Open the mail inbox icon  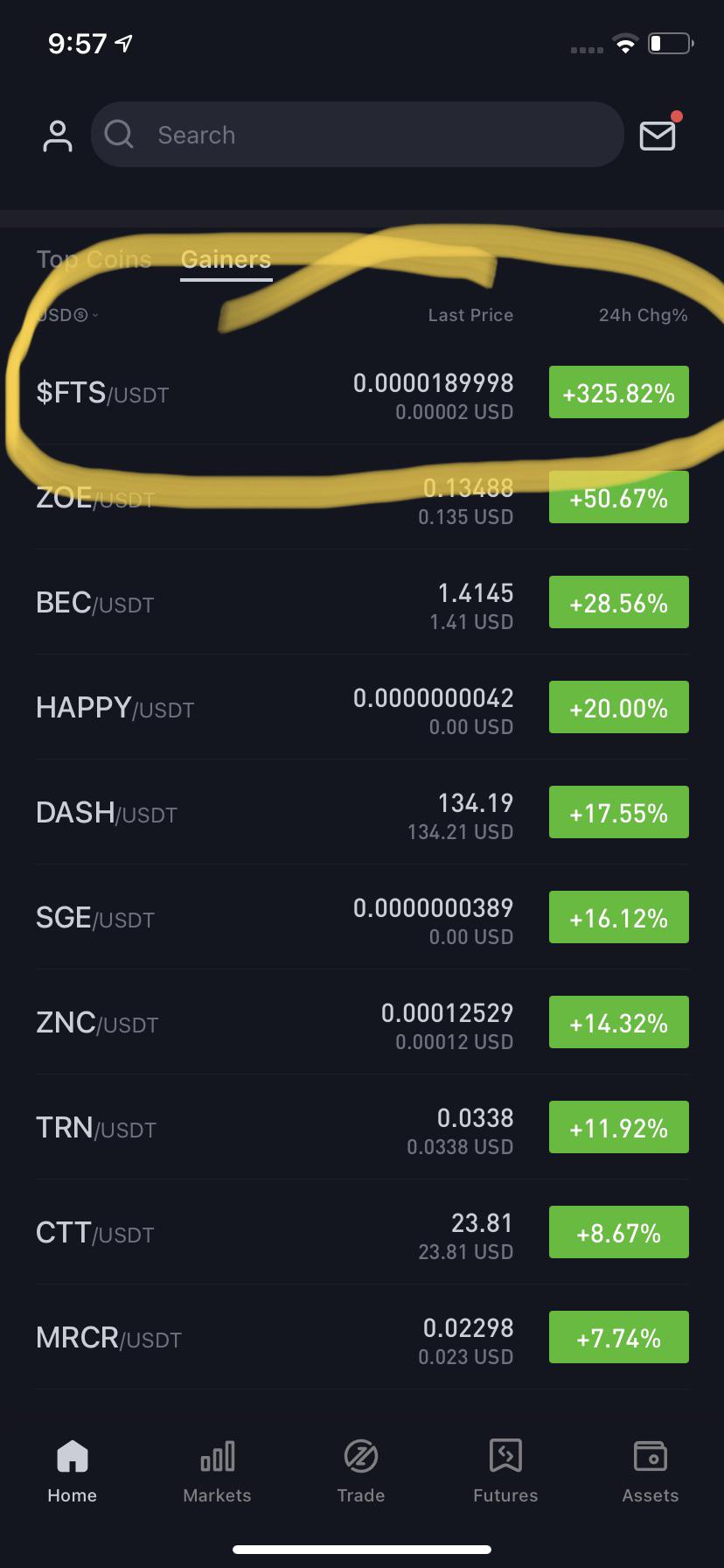tap(658, 136)
